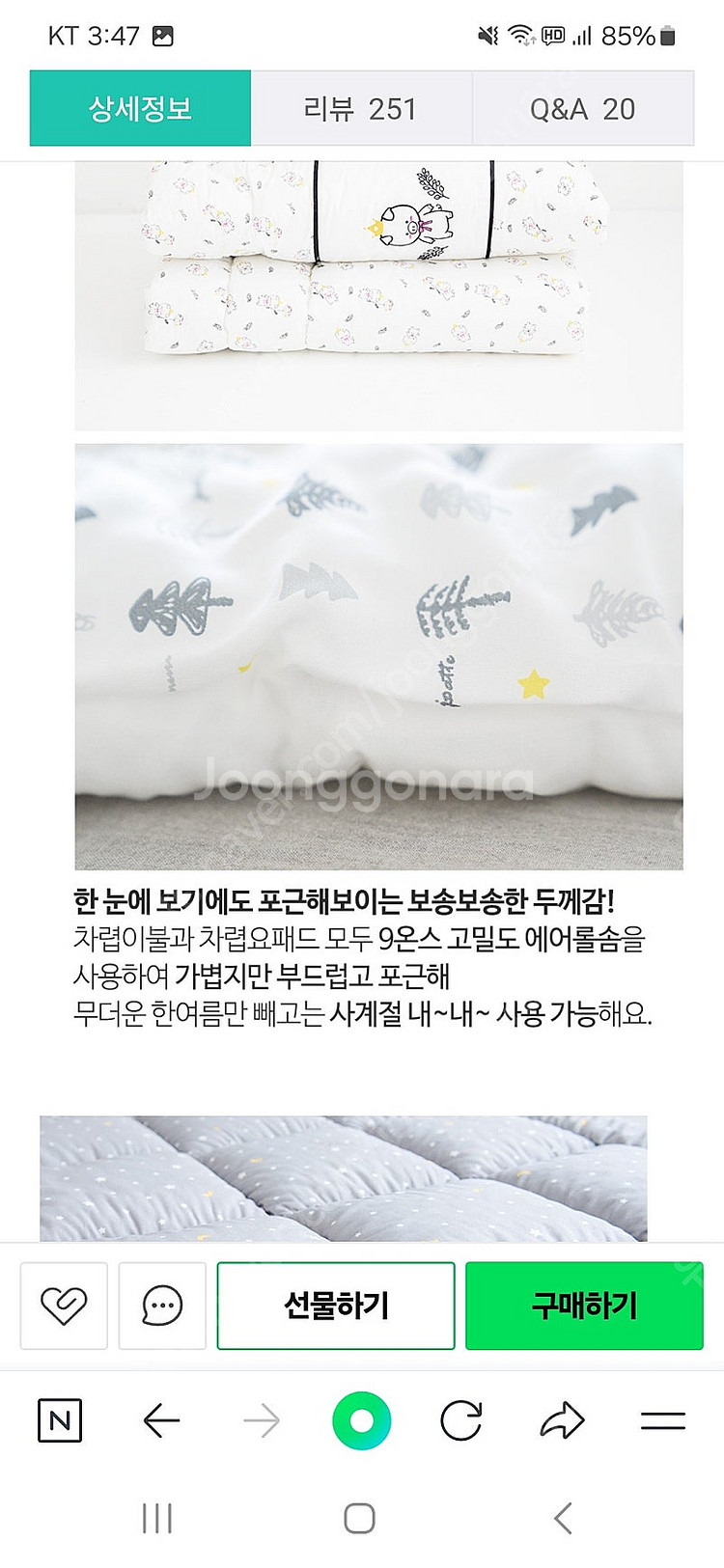The height and width of the screenshot is (1568, 724).
Task: Switch to the 상세정보 tab
Action: 140,108
